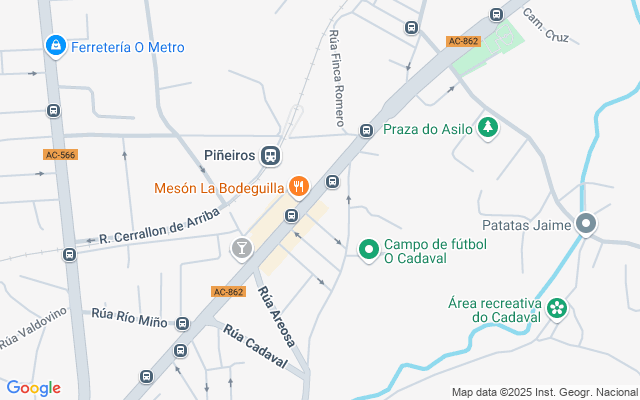Open the Patatas Jaime place marker
Screen dimensions: 640x400
click(586, 225)
